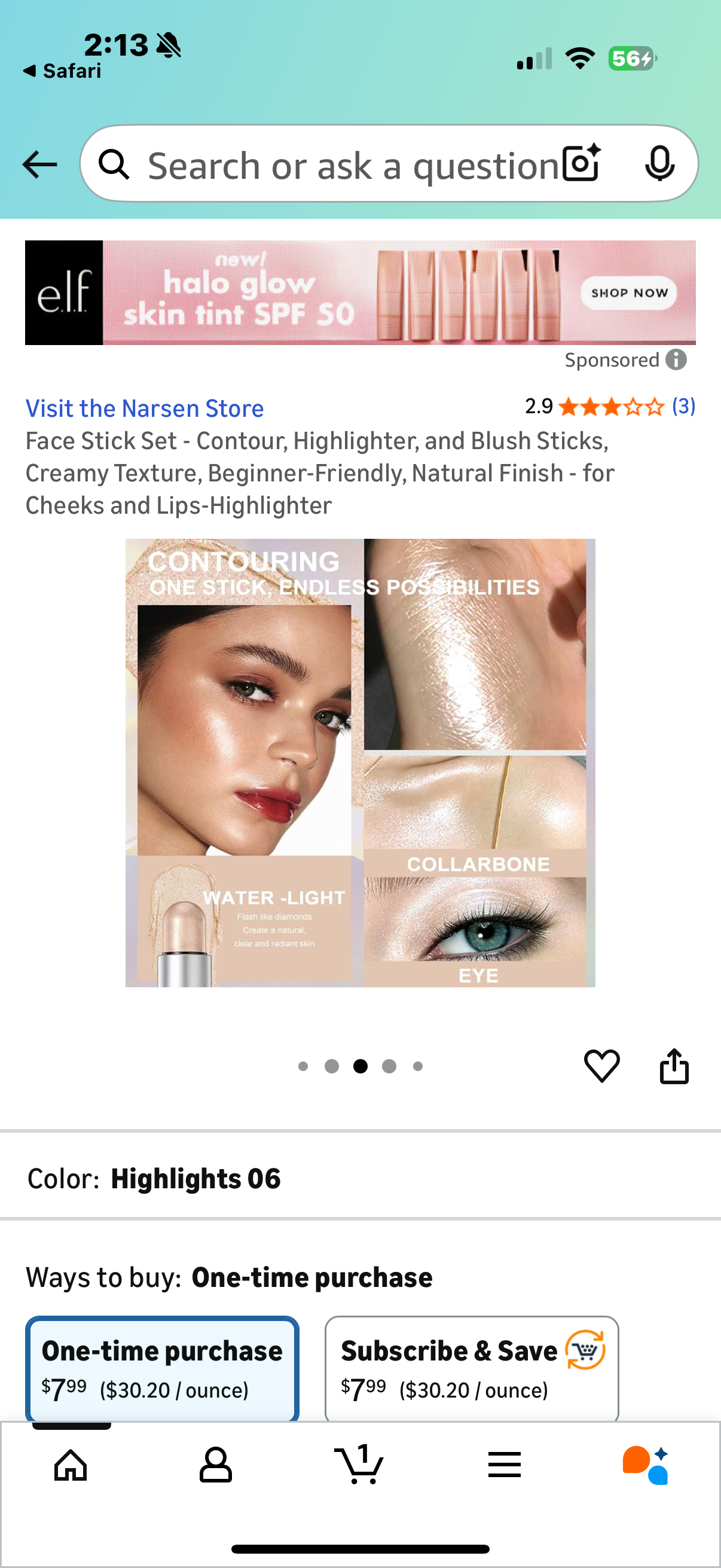Open the 3 customer ratings
This screenshot has width=721, height=1568.
[683, 406]
